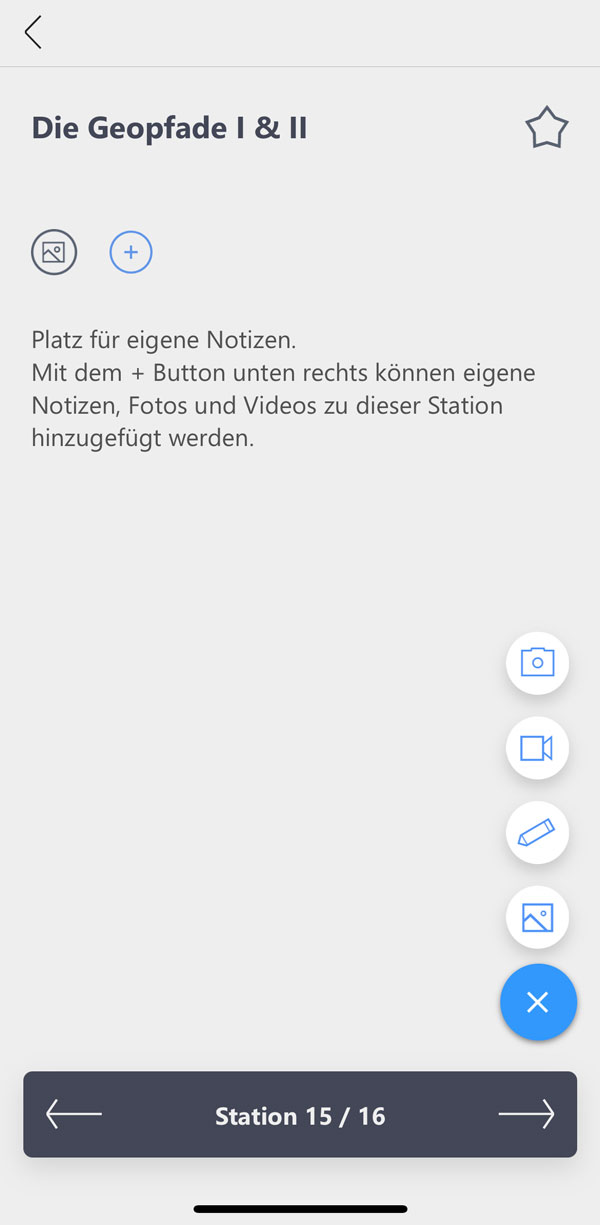This screenshot has width=600, height=1225.
Task: Open the circled image icon
Action: [54, 252]
